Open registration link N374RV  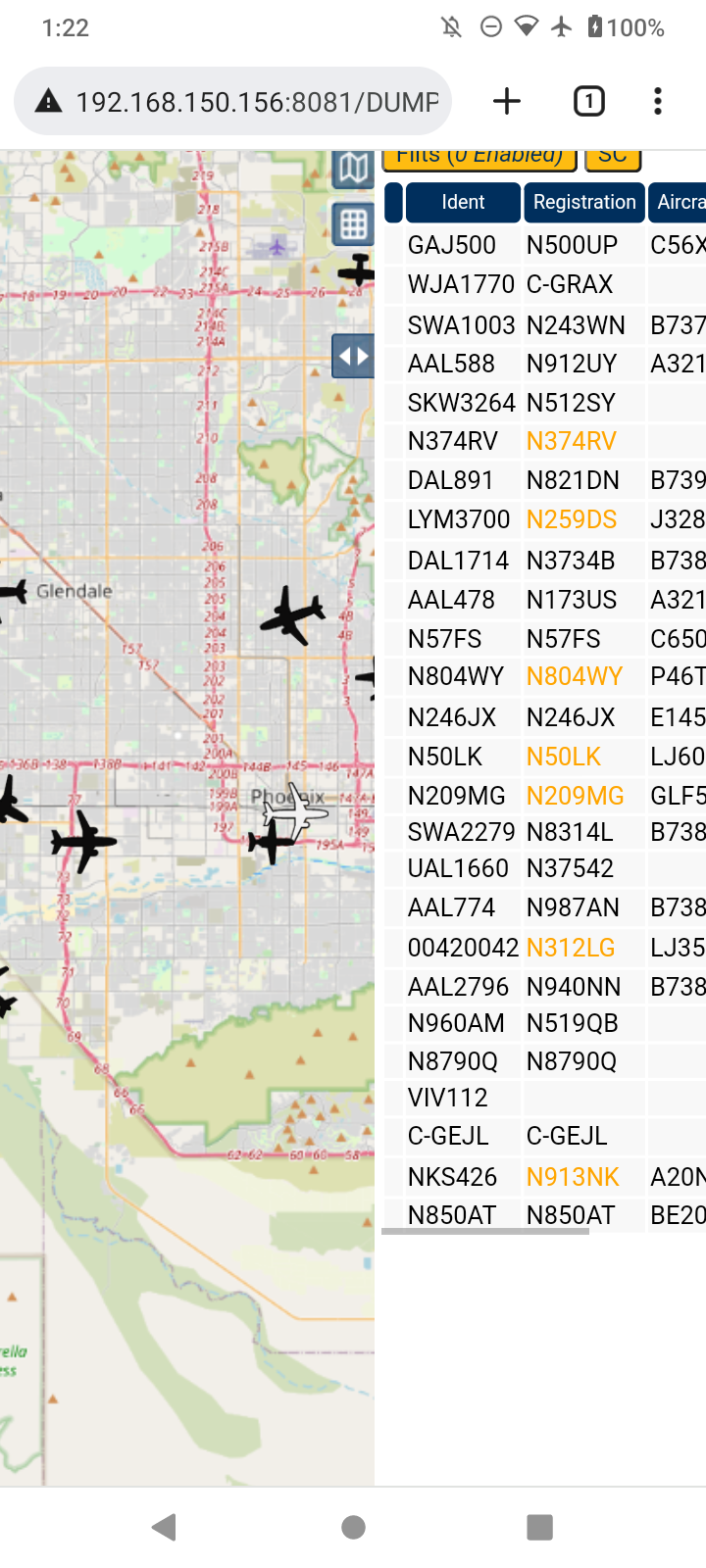571,441
